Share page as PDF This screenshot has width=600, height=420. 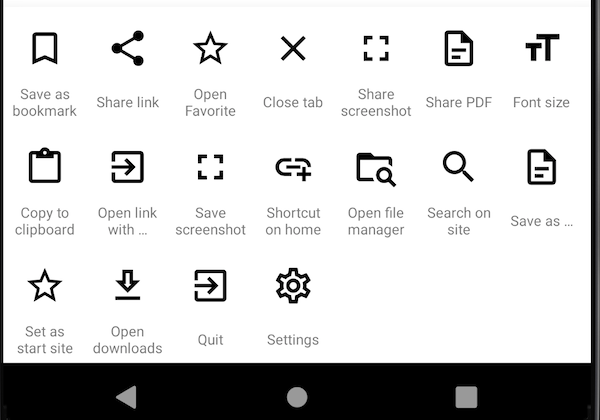[458, 74]
